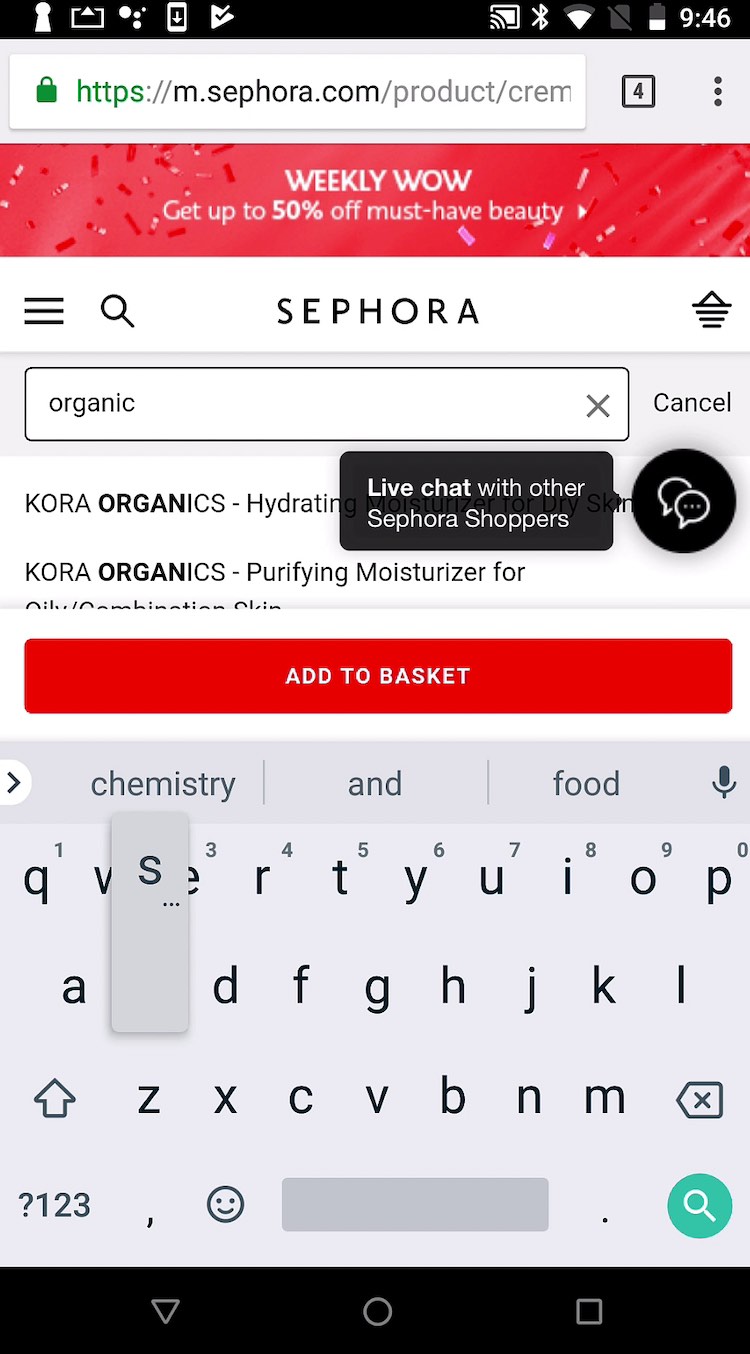The height and width of the screenshot is (1354, 750).
Task: Tap the keyboard search key
Action: (699, 1206)
